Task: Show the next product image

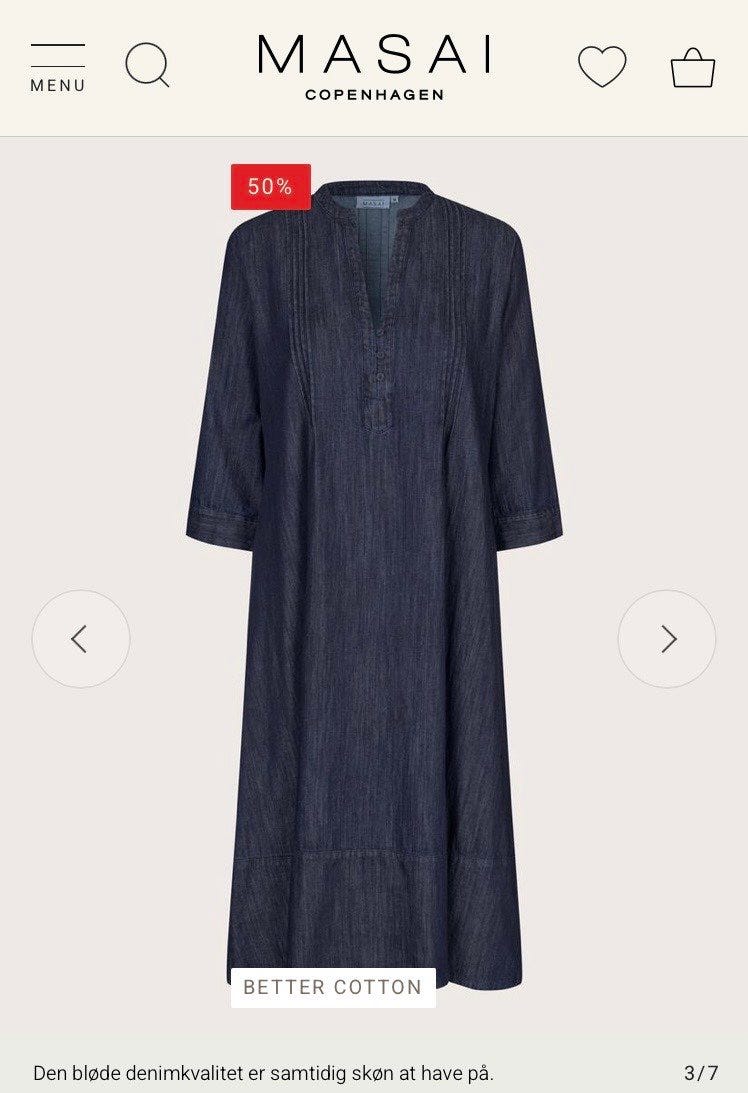Action: point(667,639)
